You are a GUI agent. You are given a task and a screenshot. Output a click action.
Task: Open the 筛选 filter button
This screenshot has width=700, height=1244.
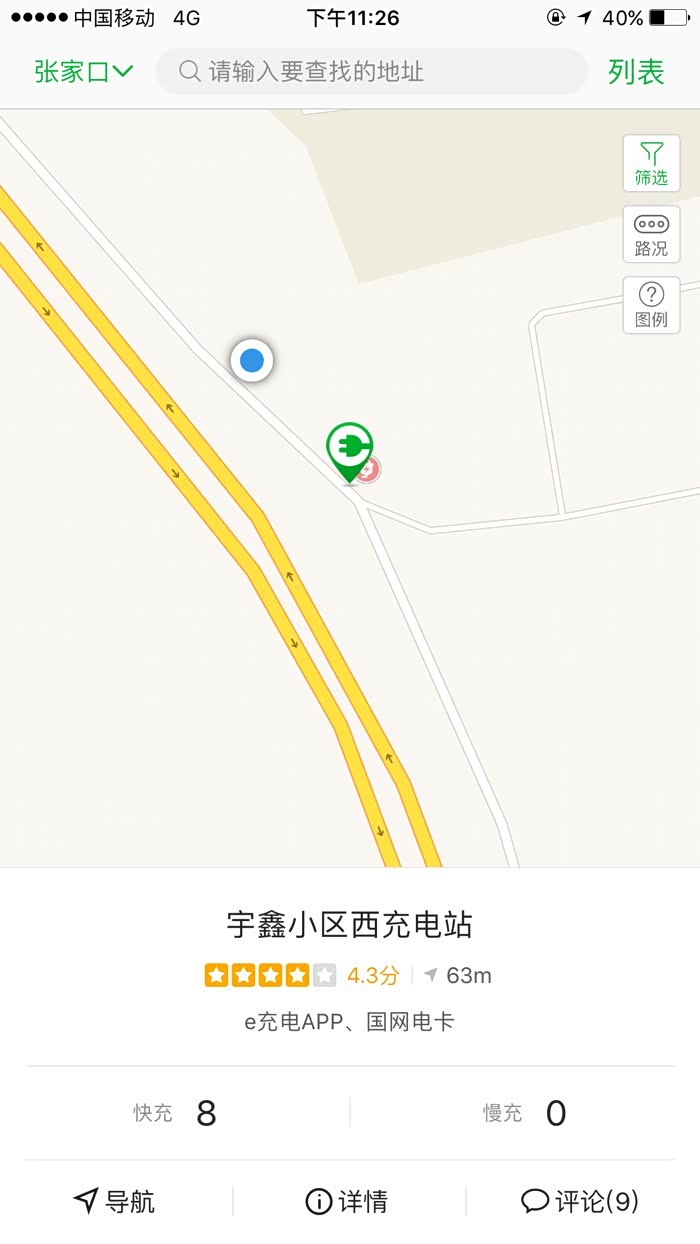tap(651, 164)
